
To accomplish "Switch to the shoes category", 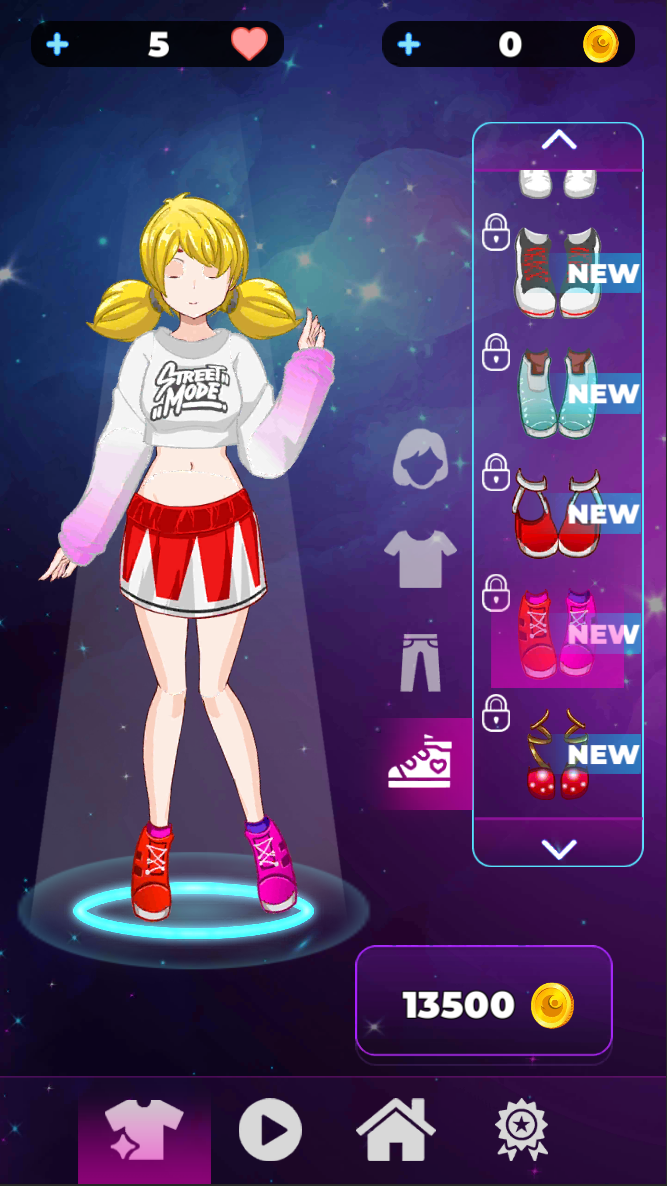I will [x=420, y=762].
